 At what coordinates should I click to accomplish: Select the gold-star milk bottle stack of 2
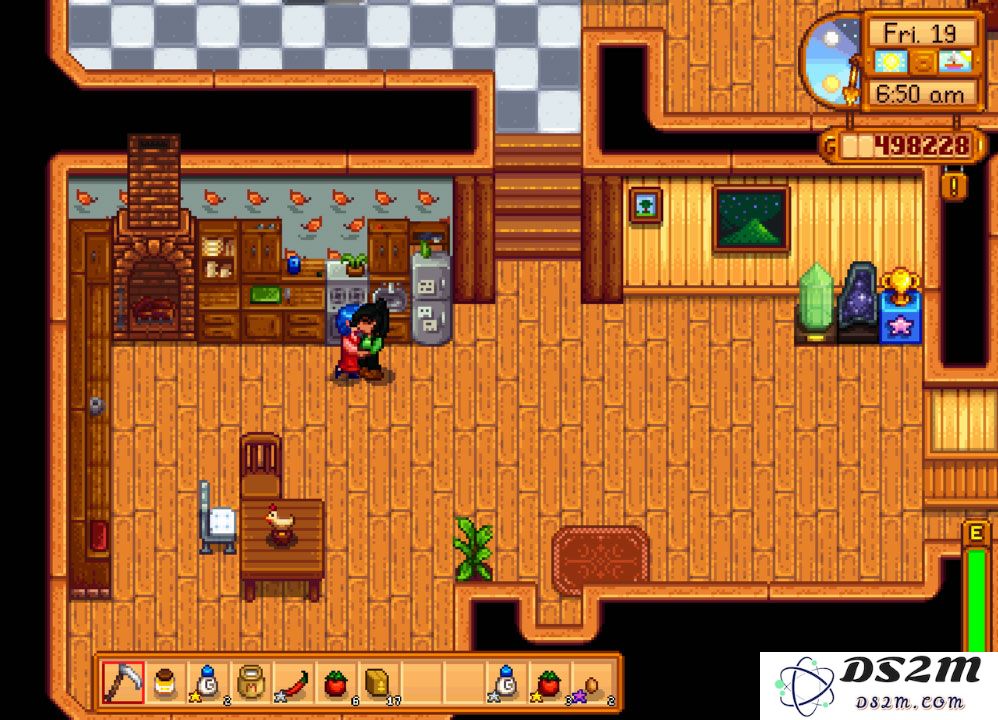tap(208, 684)
